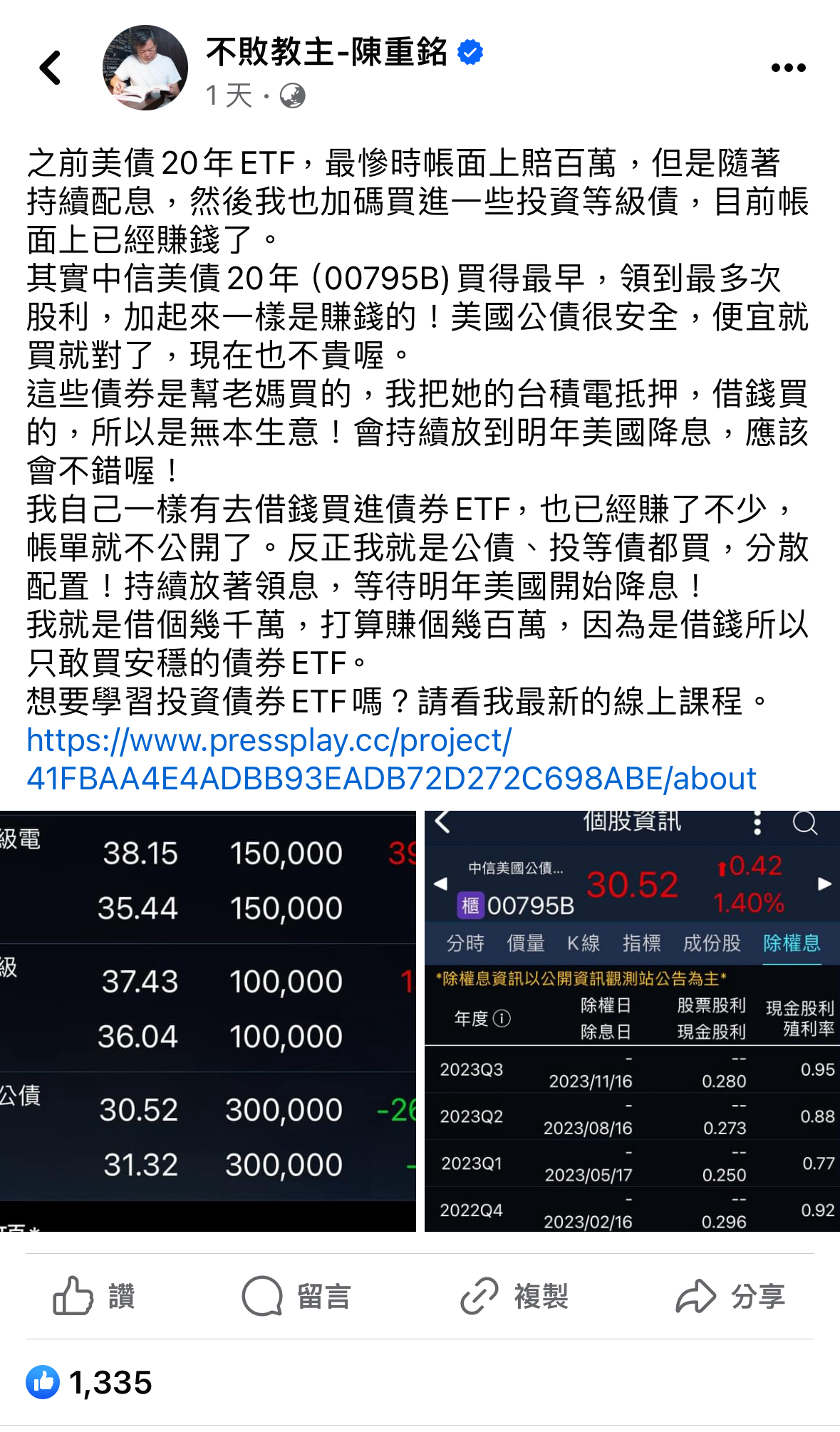The image size is (840, 1432).
Task: Copy the post link with 複製
Action: 514,1296
